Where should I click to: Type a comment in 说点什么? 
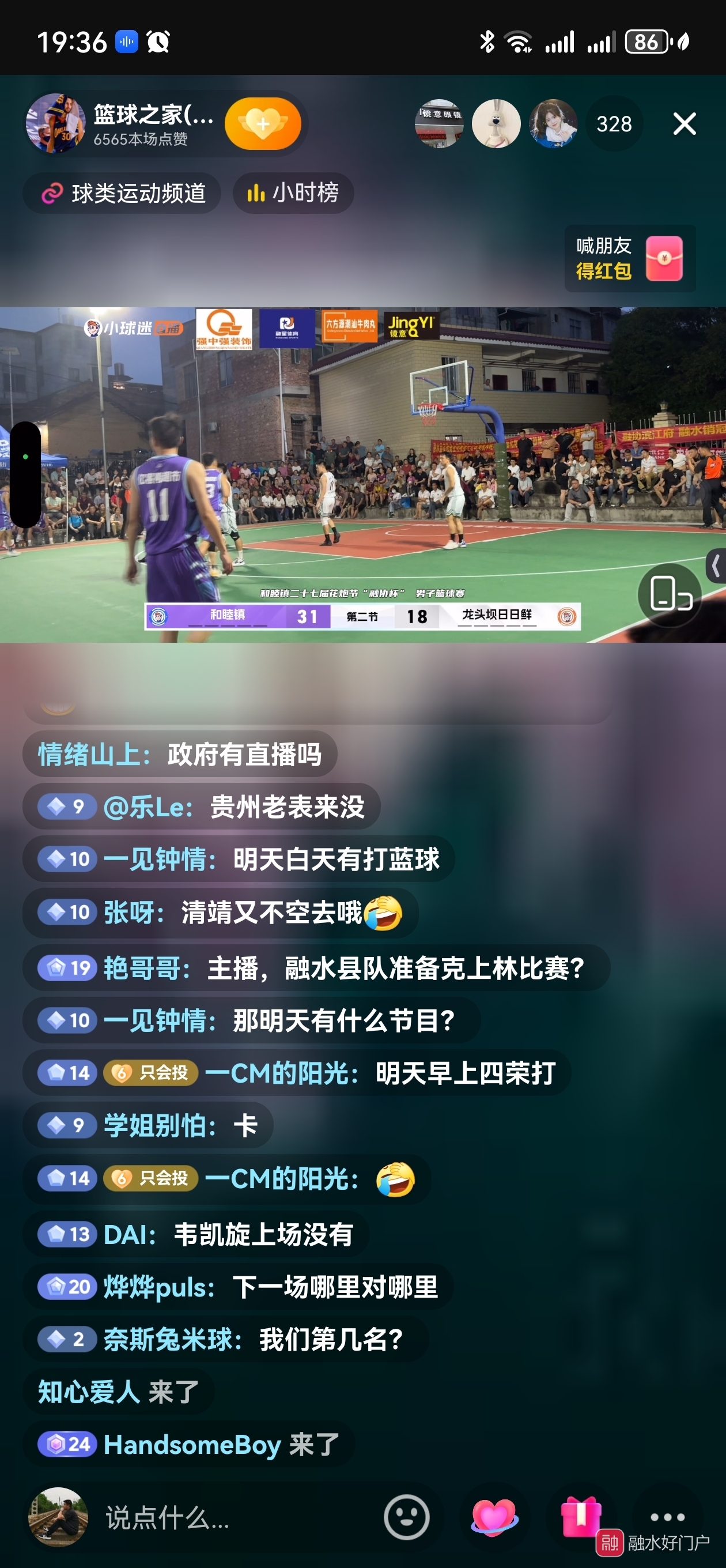[231, 1517]
